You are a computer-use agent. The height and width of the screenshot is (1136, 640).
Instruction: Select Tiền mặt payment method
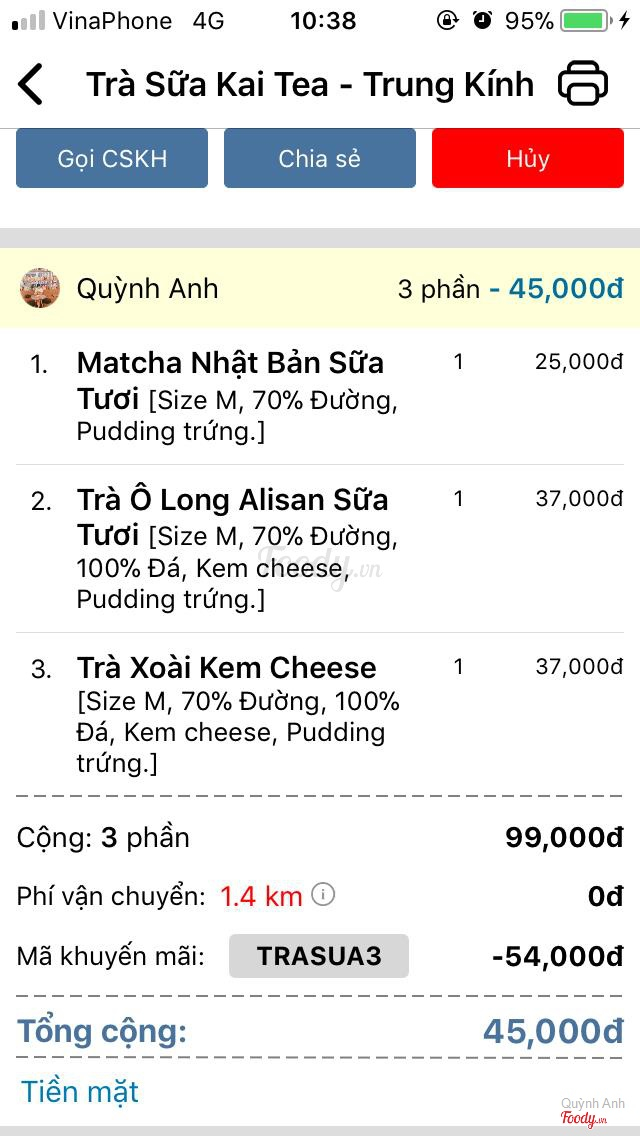80,1091
